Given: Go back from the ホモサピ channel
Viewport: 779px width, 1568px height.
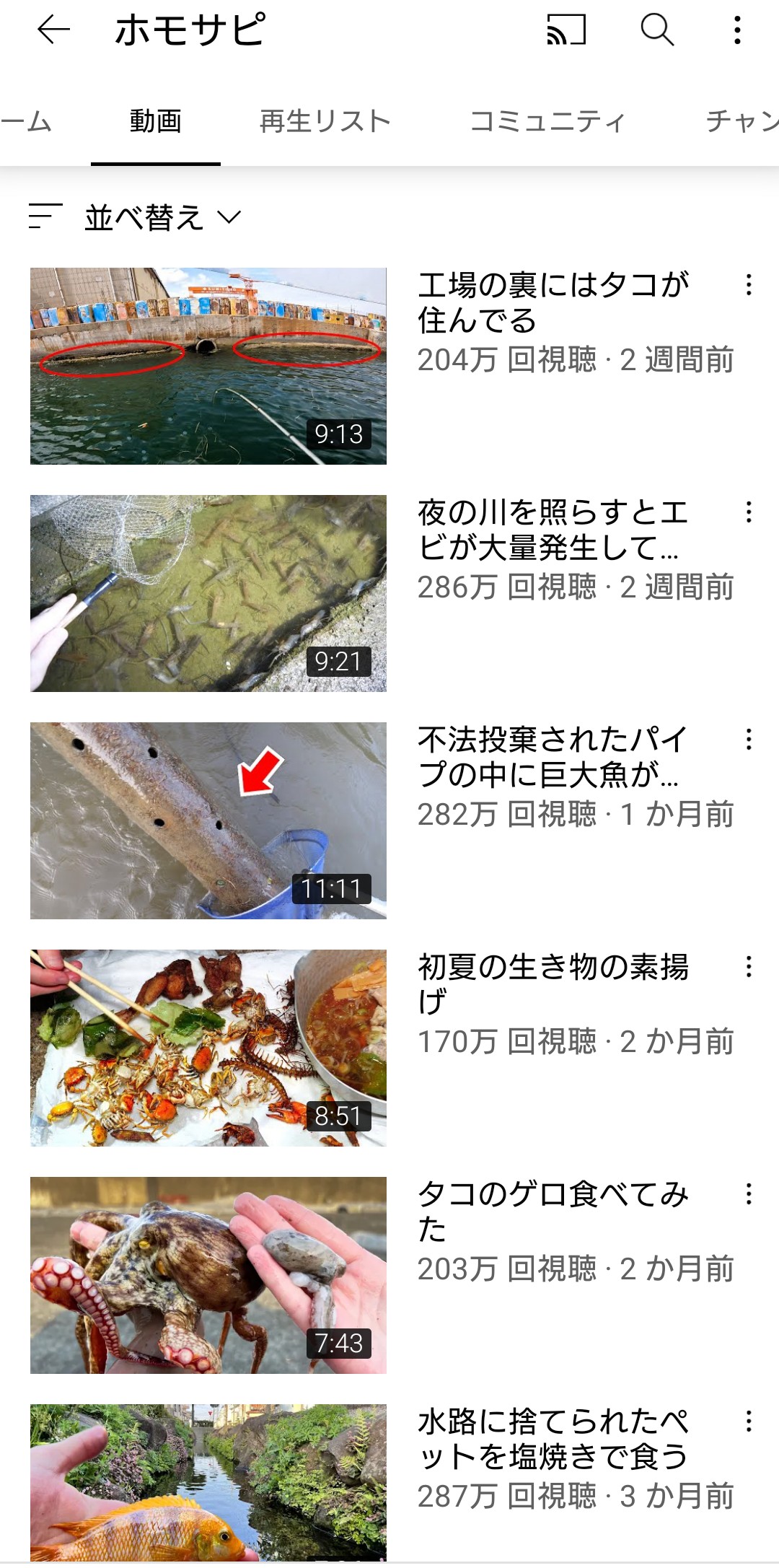Looking at the screenshot, I should tap(54, 30).
